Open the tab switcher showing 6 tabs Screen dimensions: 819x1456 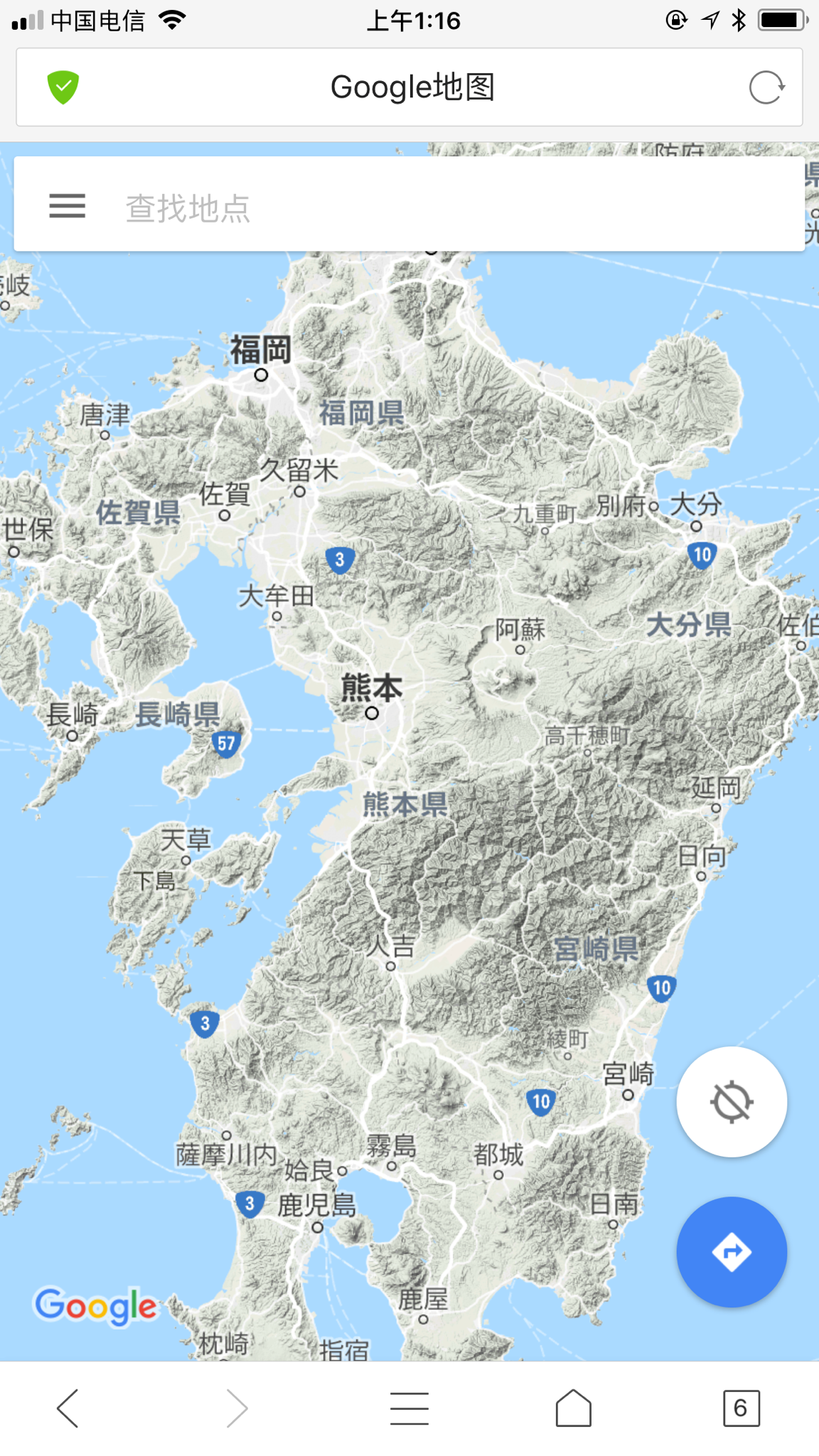(x=741, y=1408)
